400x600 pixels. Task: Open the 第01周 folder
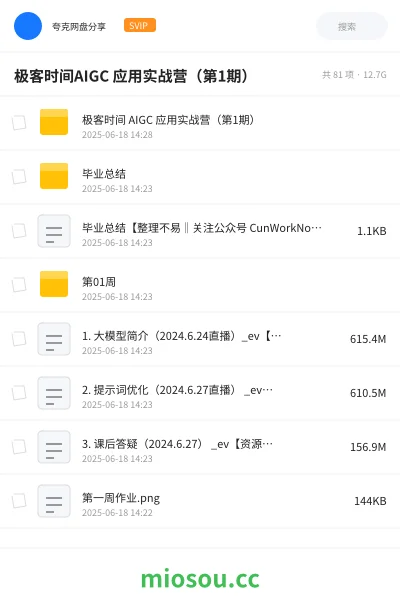click(200, 285)
